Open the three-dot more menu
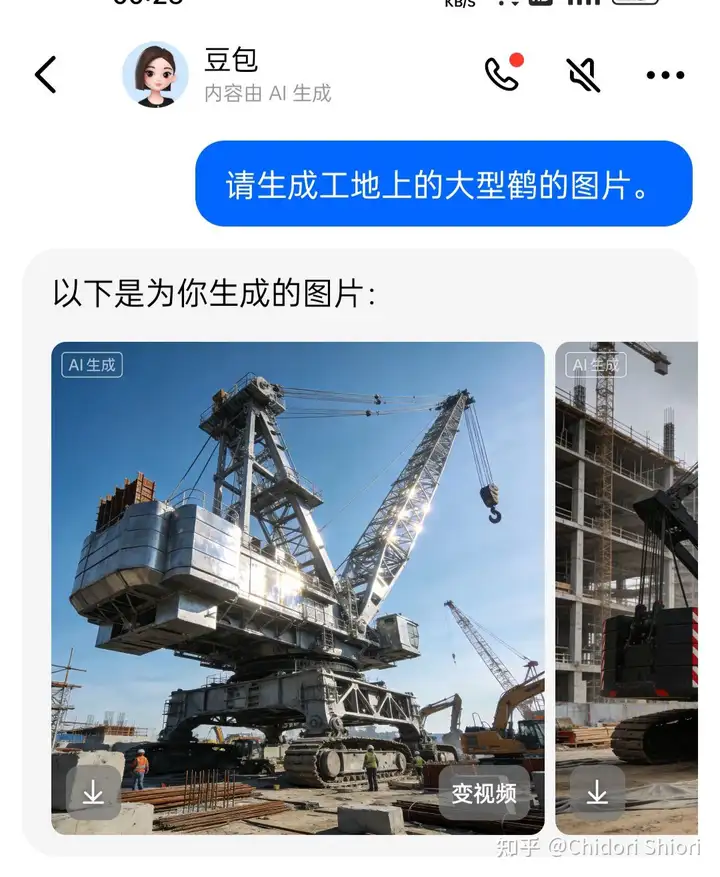720x877 pixels. (x=665, y=75)
